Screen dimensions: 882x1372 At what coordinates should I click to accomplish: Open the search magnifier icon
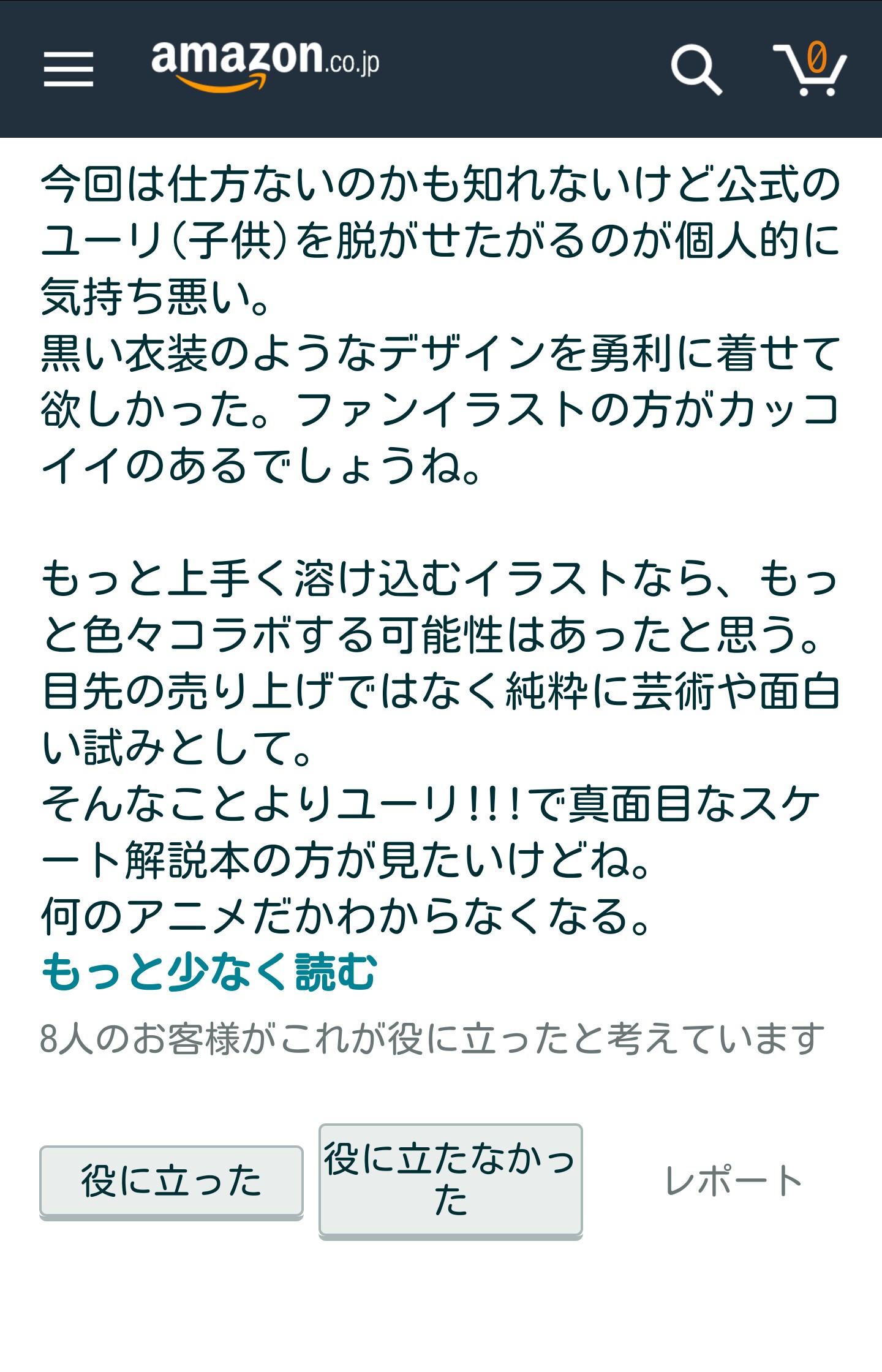[696, 69]
